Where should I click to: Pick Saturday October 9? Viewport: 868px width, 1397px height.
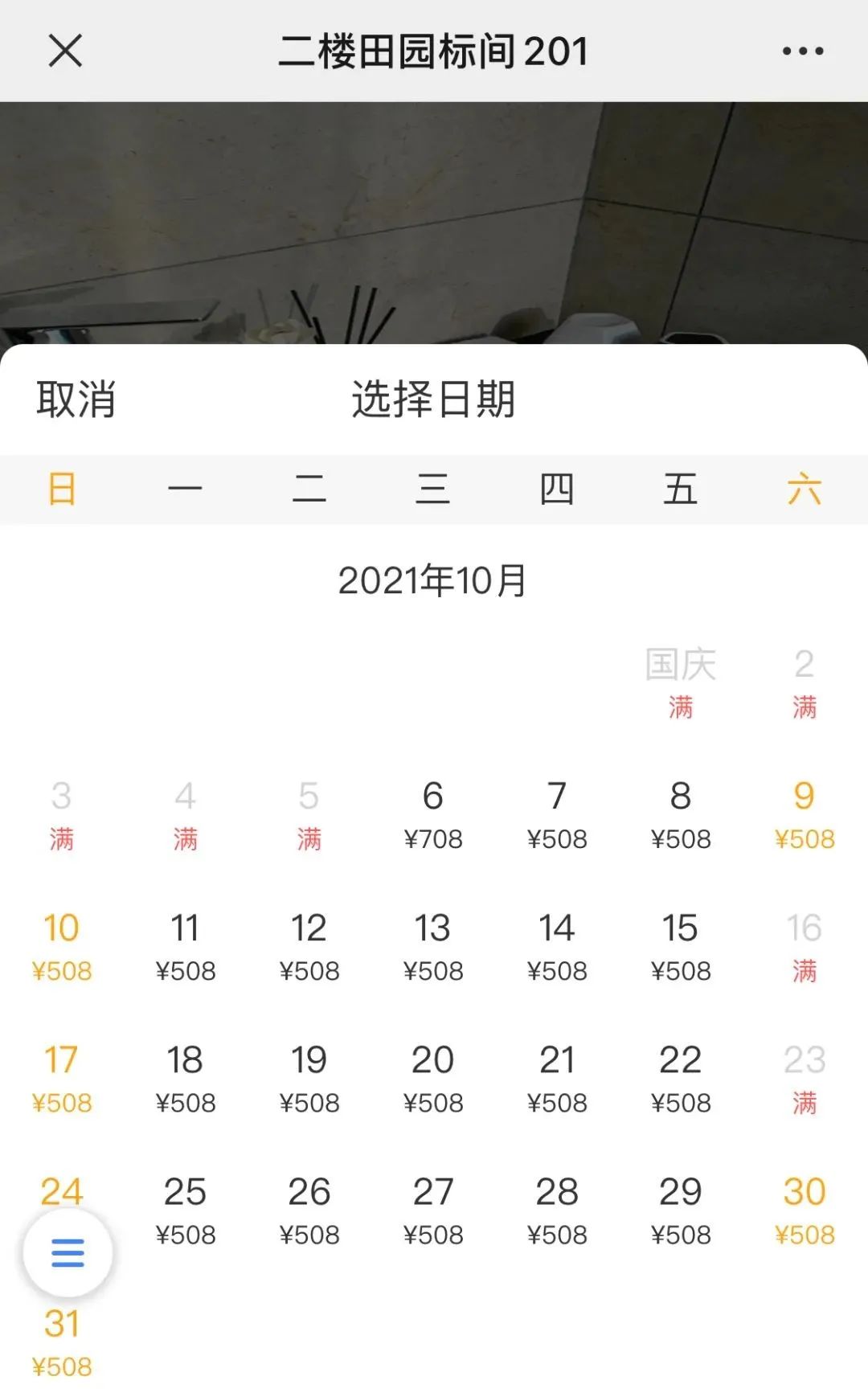tap(804, 814)
